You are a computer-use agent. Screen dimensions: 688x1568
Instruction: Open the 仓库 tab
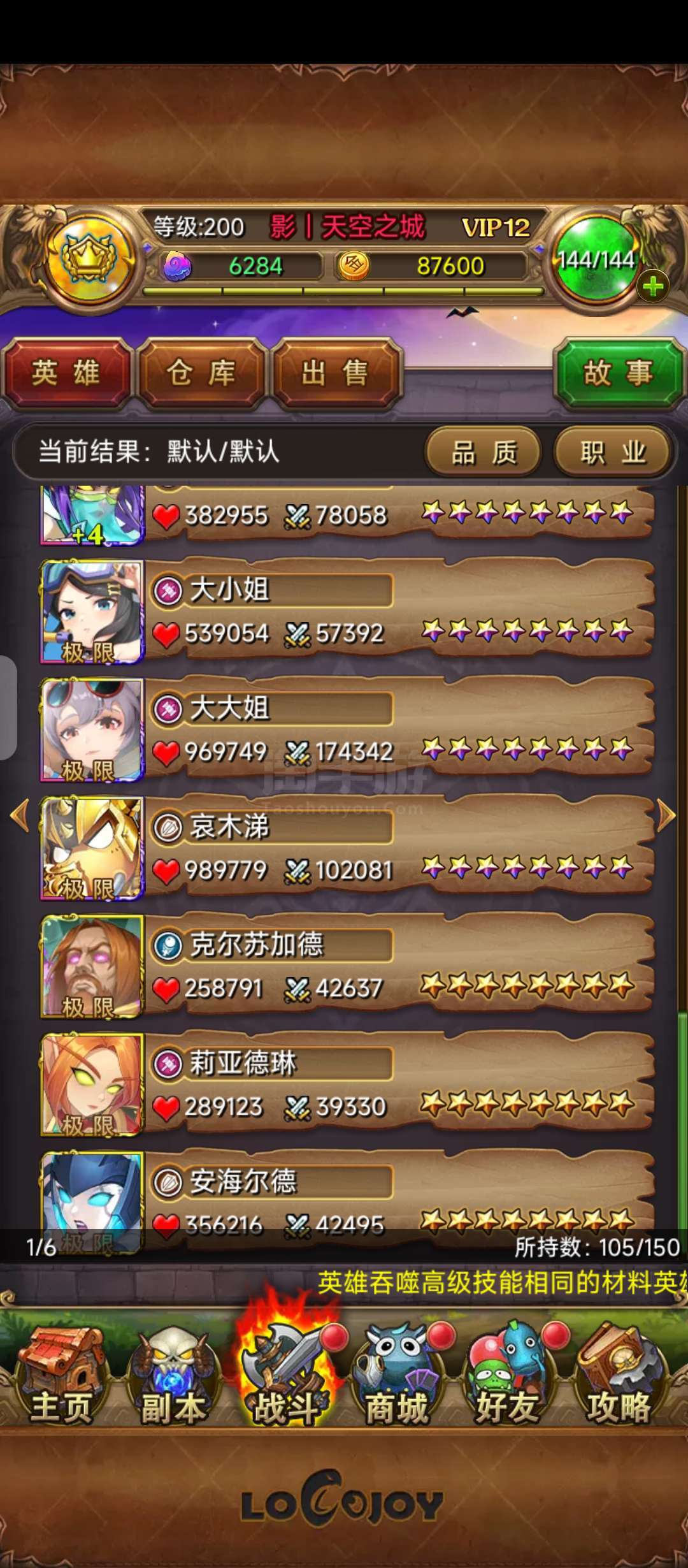(x=201, y=374)
